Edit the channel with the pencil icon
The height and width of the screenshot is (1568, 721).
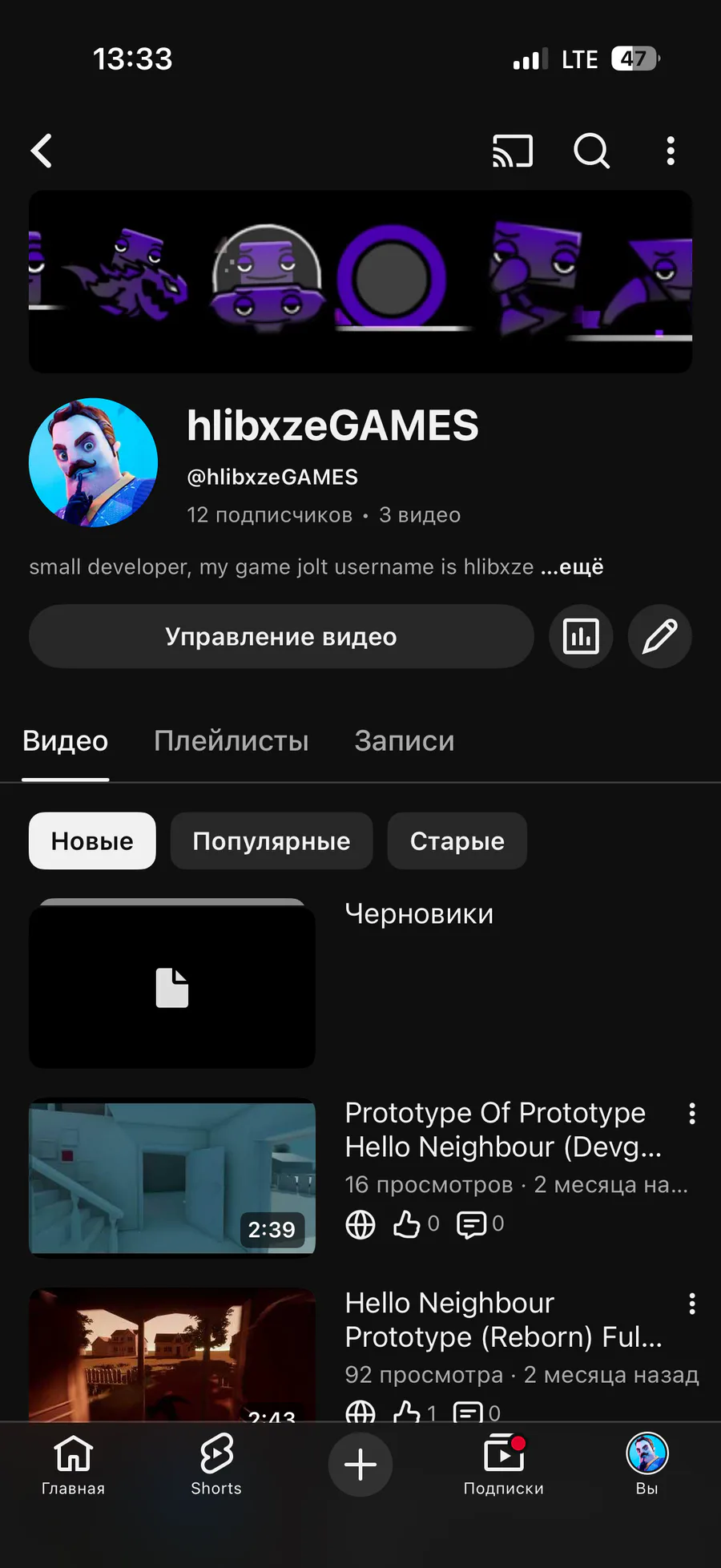[x=659, y=637]
